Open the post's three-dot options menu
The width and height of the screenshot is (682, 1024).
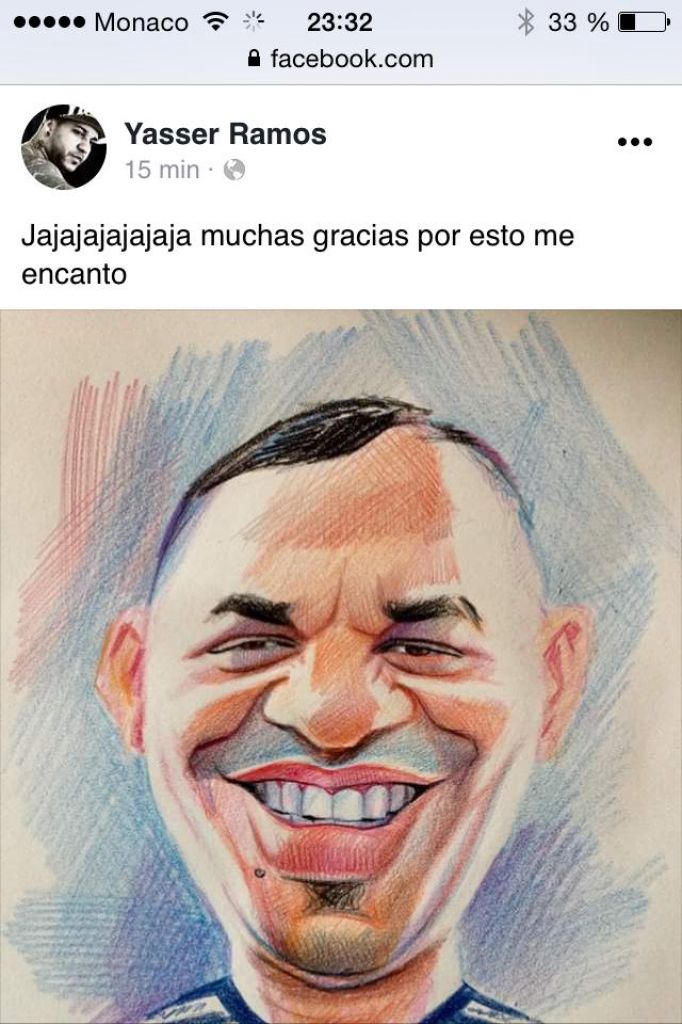pyautogui.click(x=634, y=143)
